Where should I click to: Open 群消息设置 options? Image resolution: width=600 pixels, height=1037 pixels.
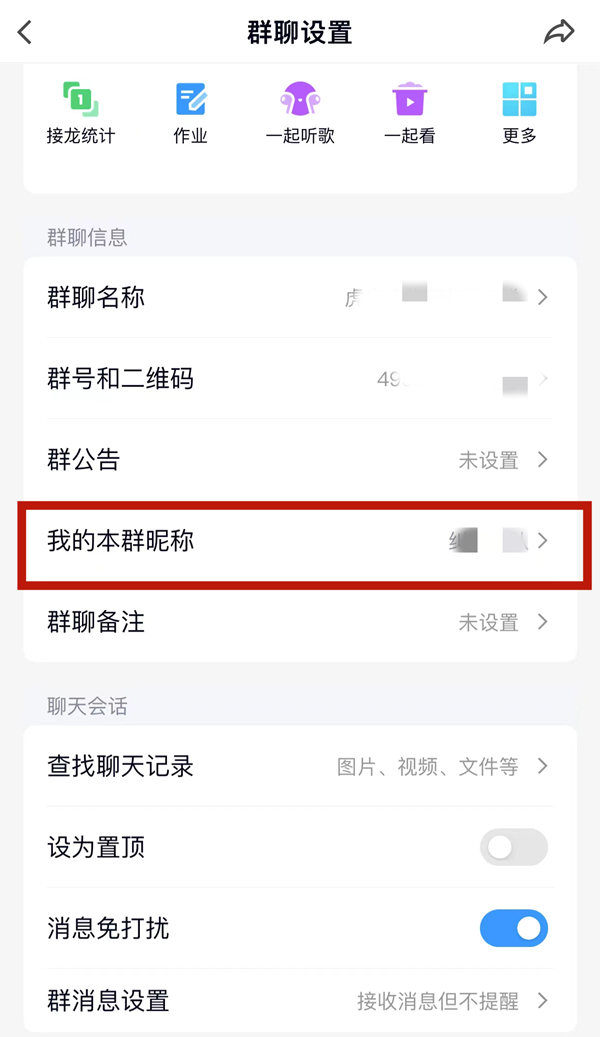(x=300, y=1001)
